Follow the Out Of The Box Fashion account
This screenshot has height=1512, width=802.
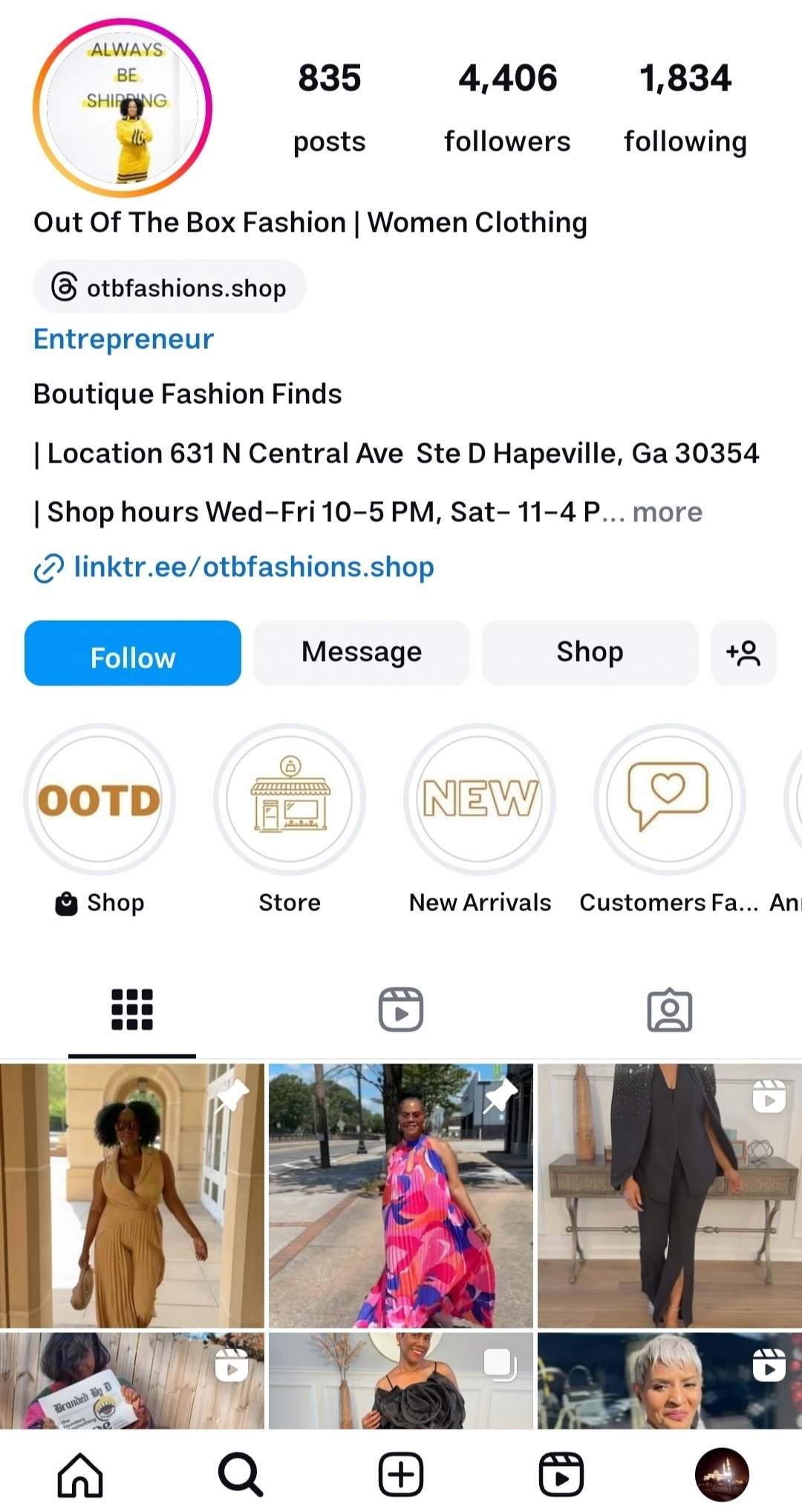pyautogui.click(x=133, y=654)
